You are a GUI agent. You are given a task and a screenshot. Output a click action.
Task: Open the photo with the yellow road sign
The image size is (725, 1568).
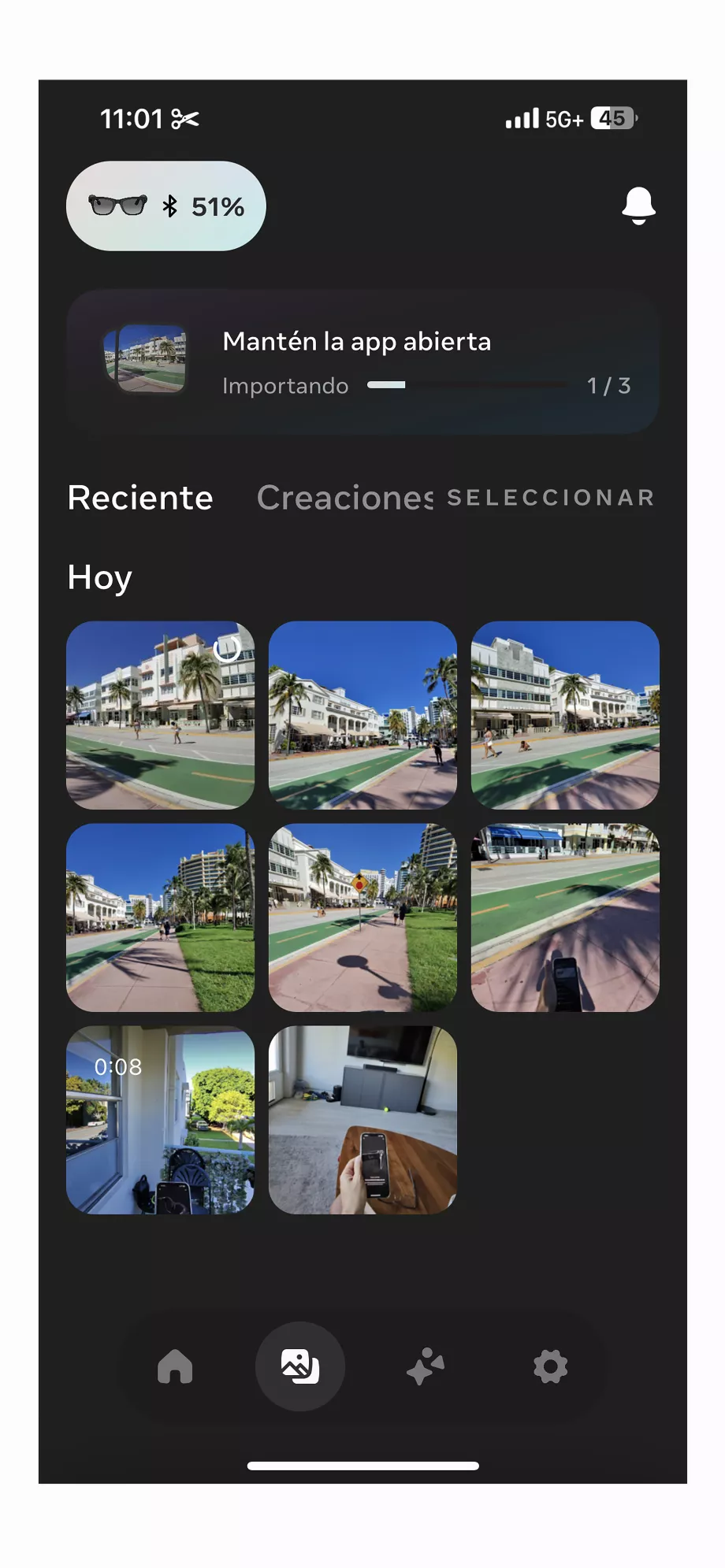click(x=362, y=917)
